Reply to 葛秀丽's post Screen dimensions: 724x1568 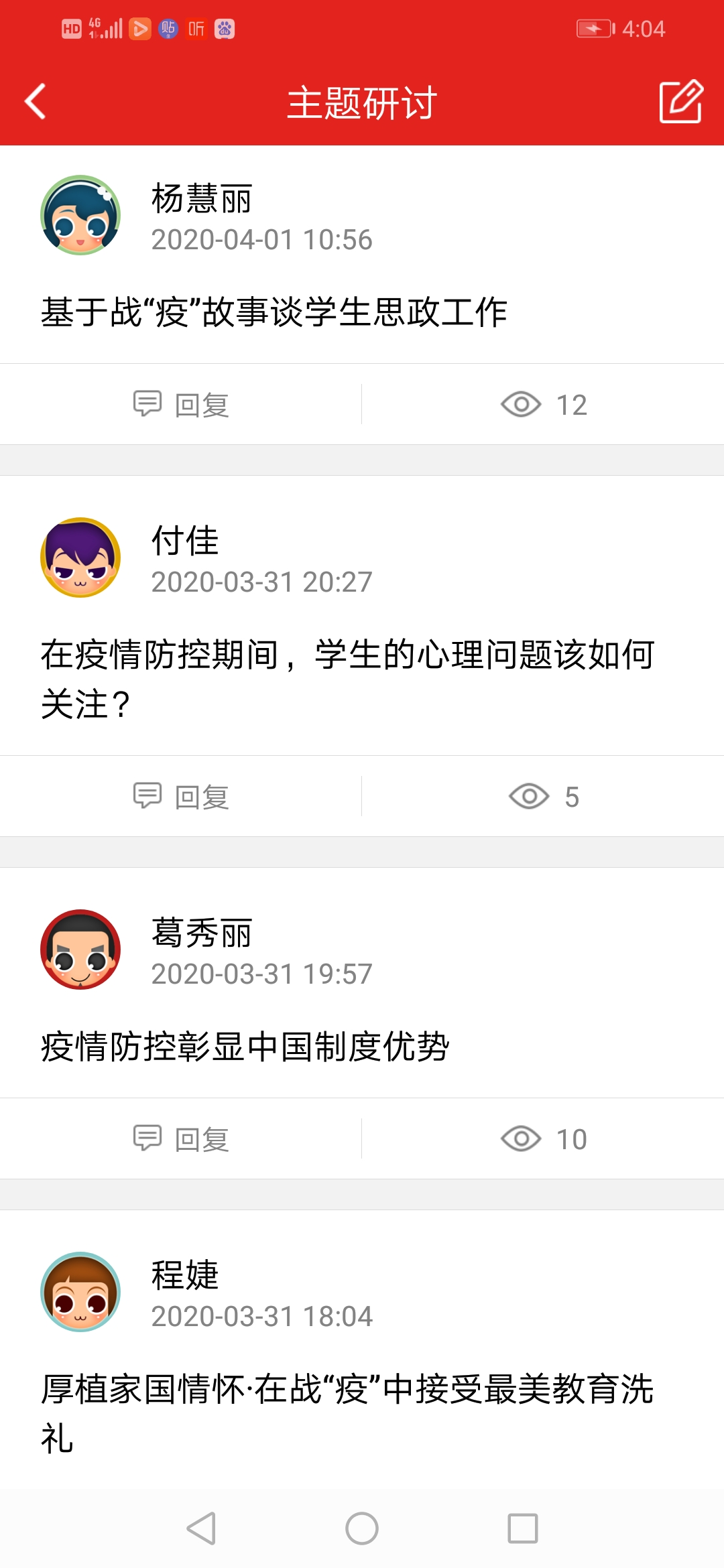pyautogui.click(x=181, y=1138)
